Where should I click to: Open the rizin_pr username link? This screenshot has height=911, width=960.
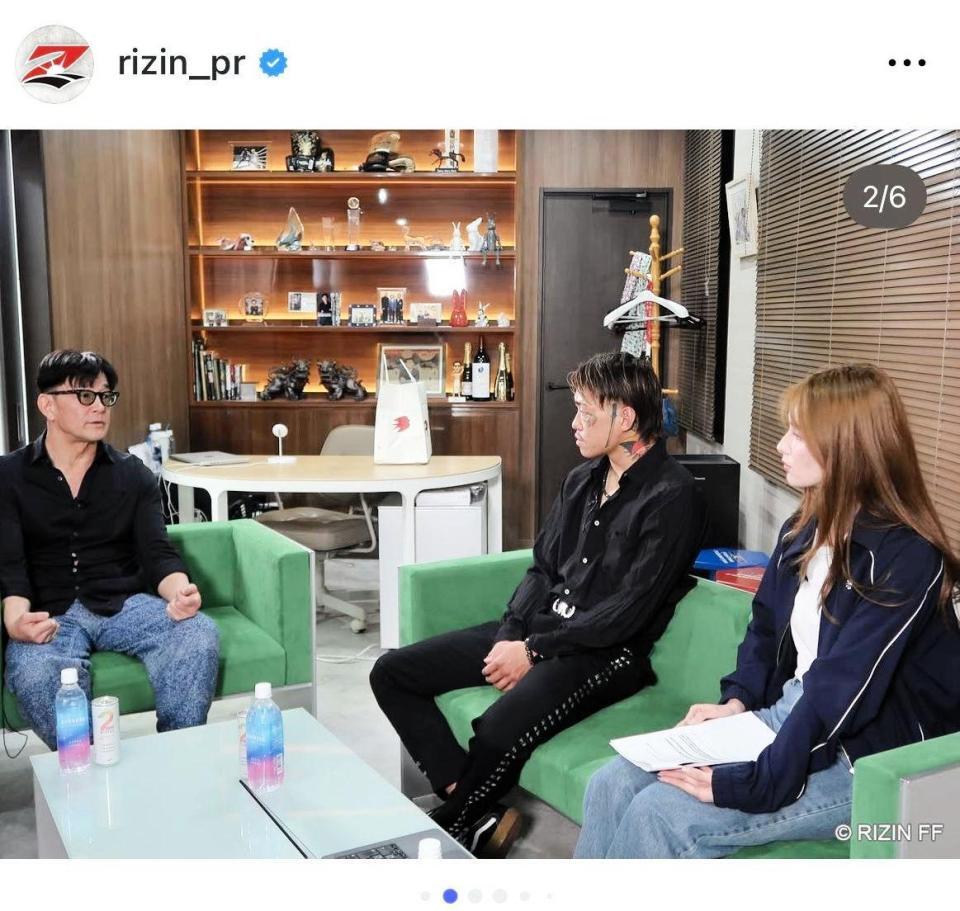(181, 63)
